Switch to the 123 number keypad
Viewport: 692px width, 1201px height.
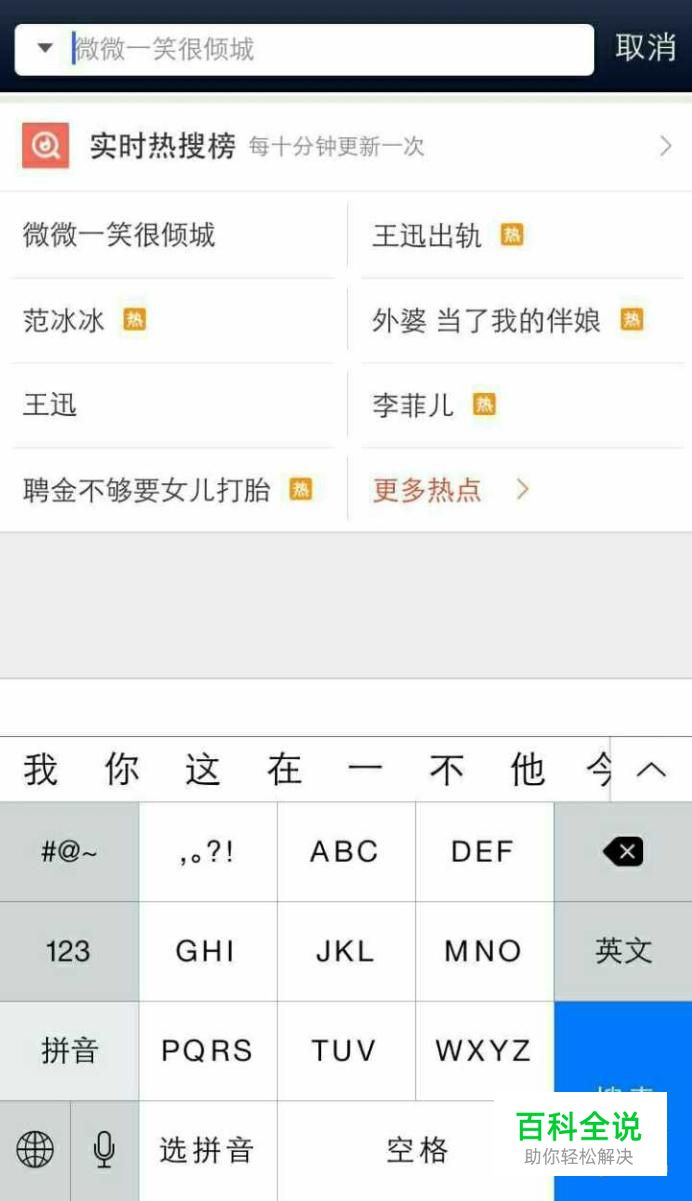(x=68, y=951)
